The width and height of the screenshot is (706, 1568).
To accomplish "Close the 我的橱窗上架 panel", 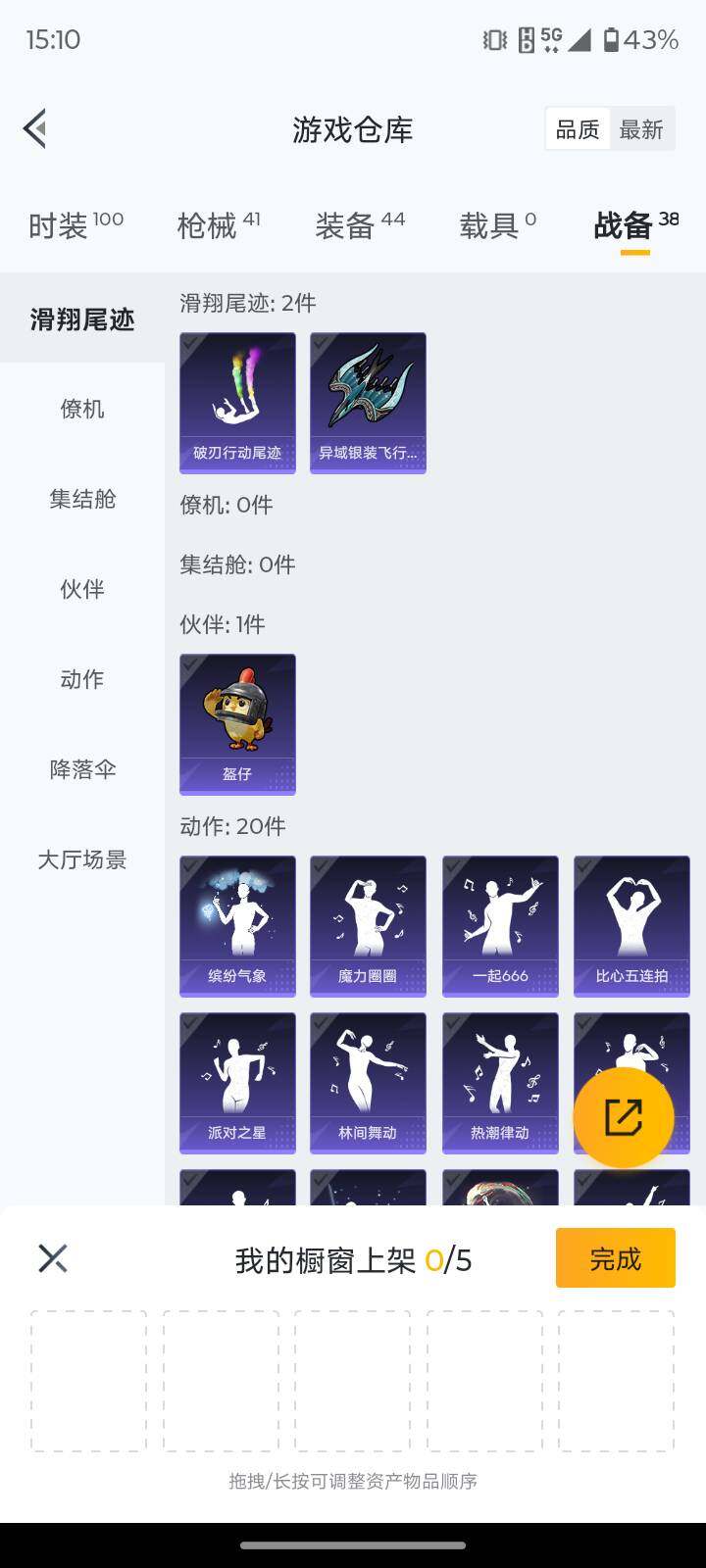I will pyautogui.click(x=52, y=1258).
